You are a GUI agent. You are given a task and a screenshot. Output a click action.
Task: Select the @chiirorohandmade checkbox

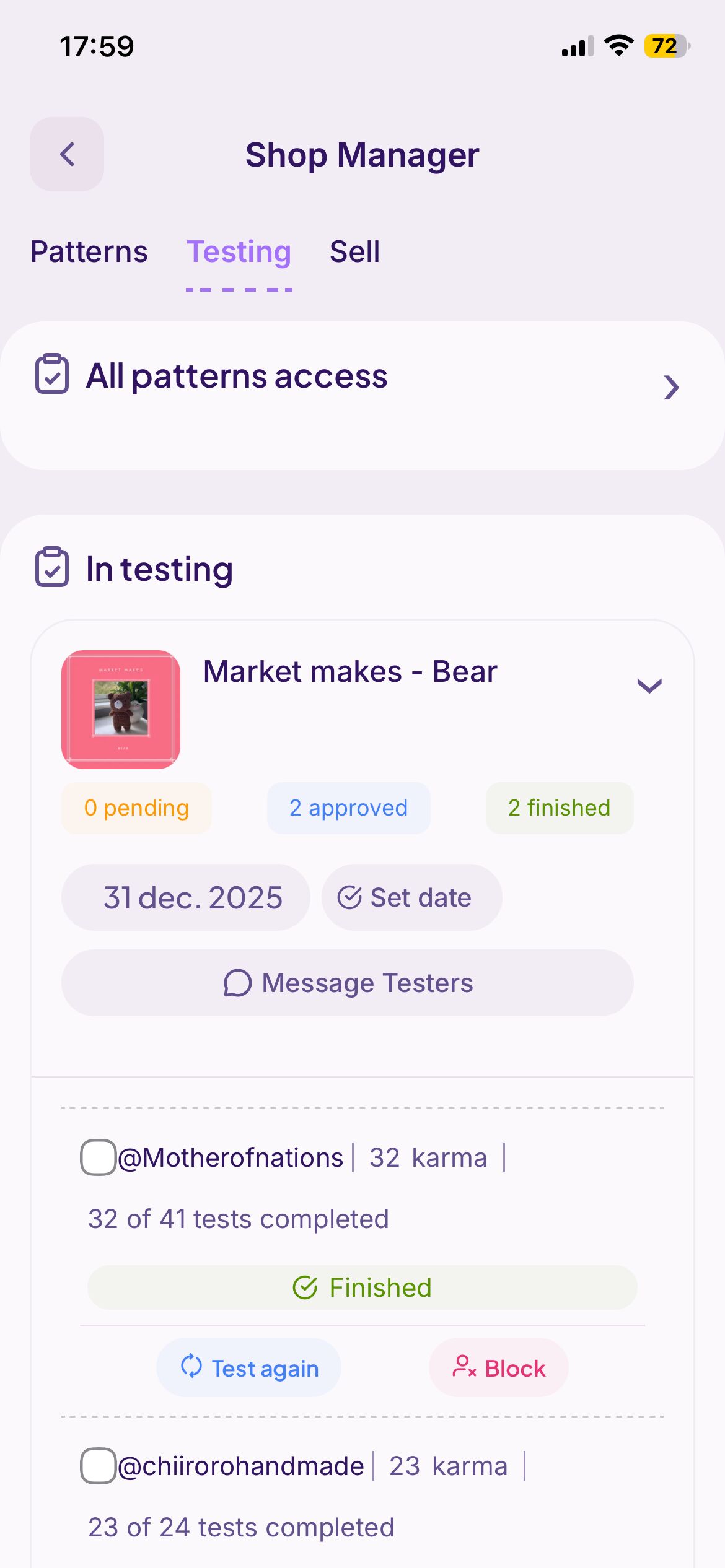[98, 1465]
